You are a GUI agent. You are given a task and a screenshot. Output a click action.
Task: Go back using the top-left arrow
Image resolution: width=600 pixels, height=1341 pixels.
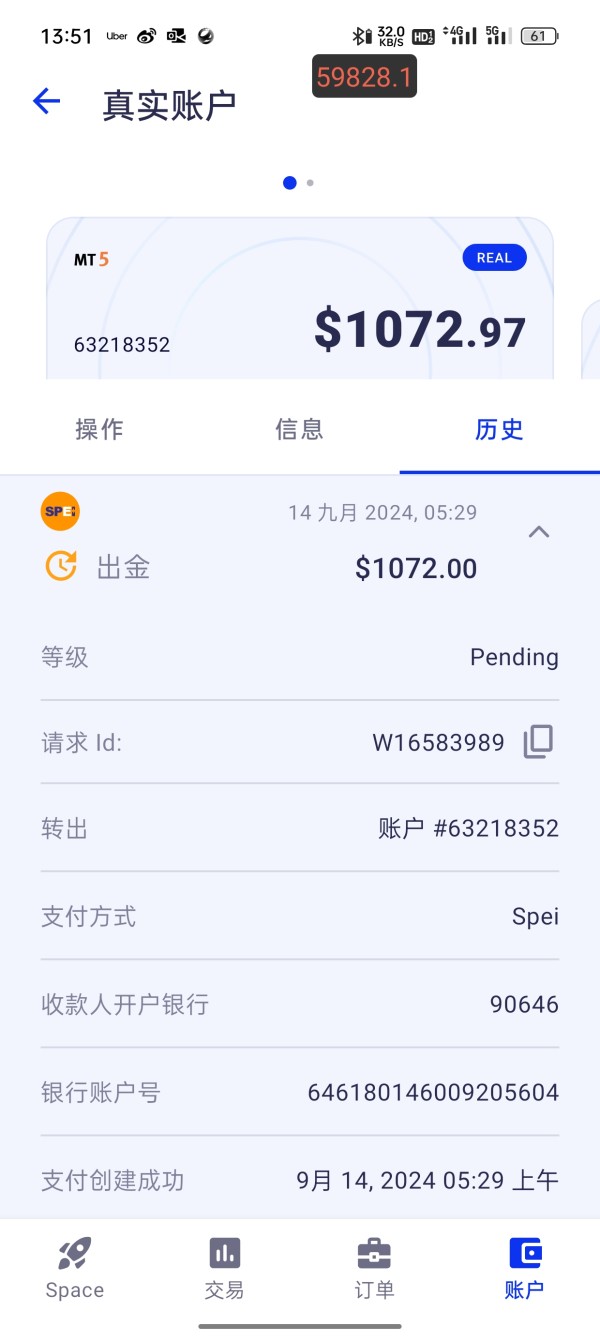[46, 101]
